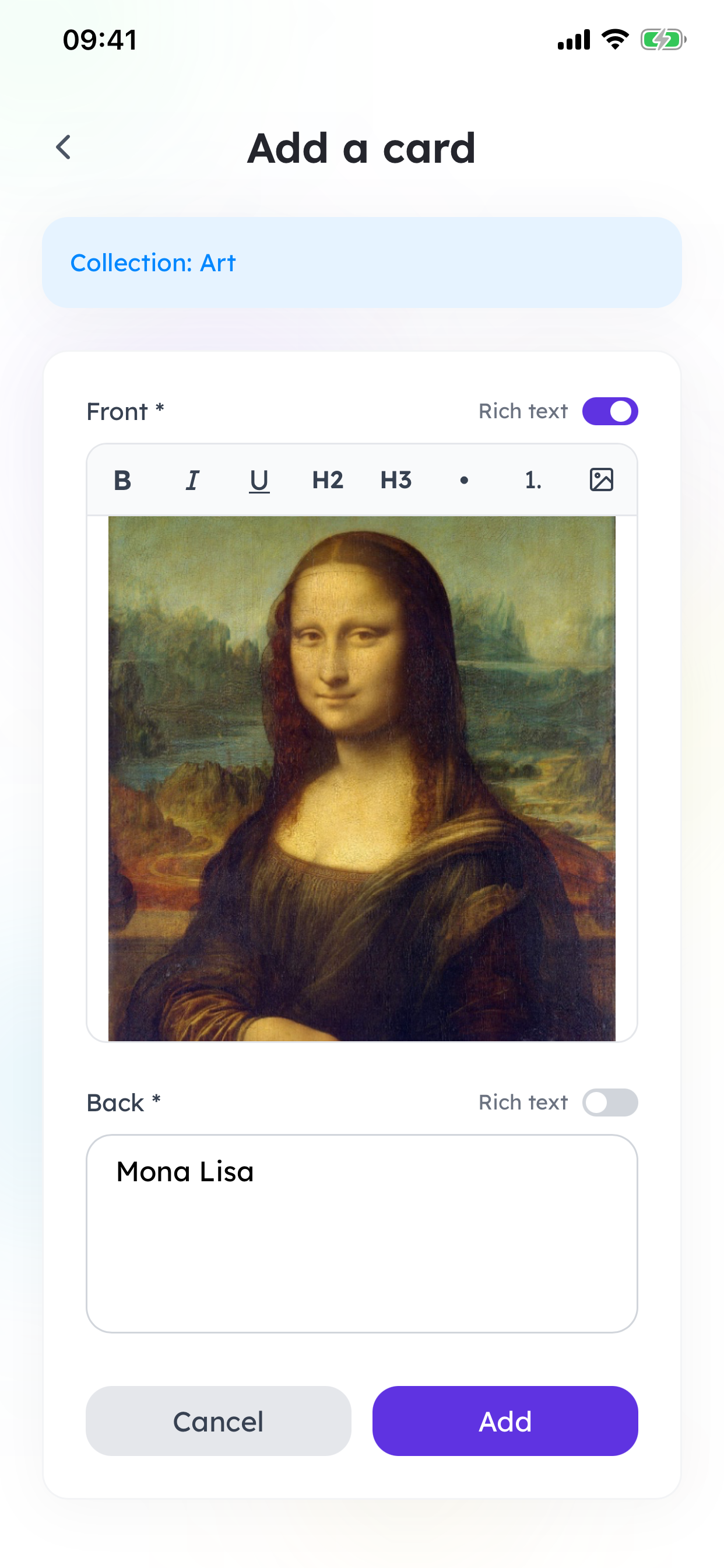
Task: Apply italic formatting
Action: click(x=192, y=480)
